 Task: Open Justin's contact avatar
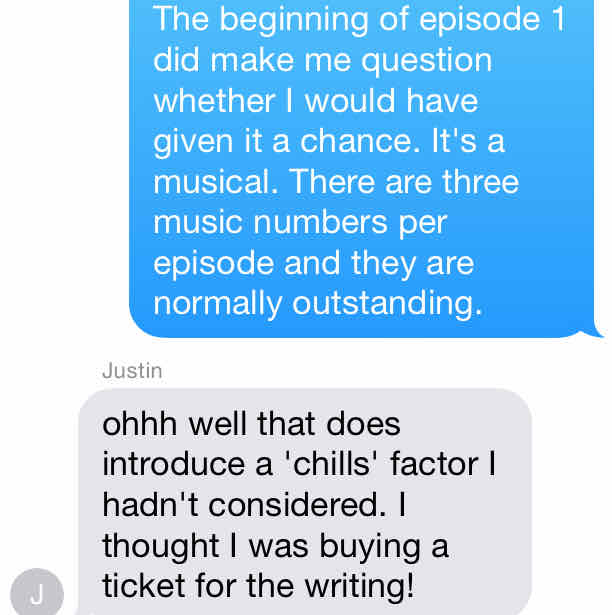coord(36,594)
